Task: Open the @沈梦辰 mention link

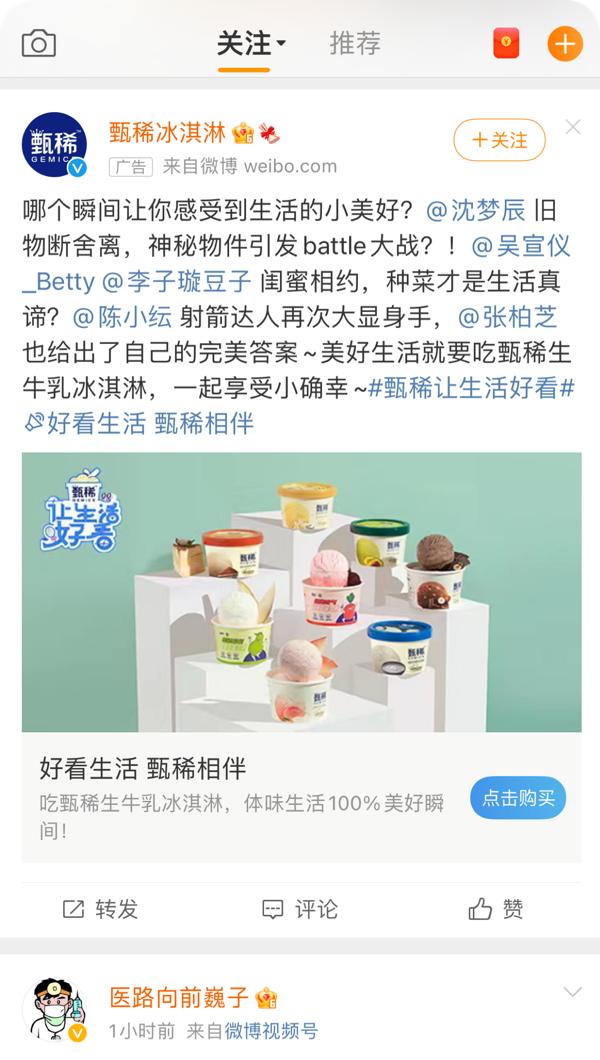Action: tap(476, 211)
